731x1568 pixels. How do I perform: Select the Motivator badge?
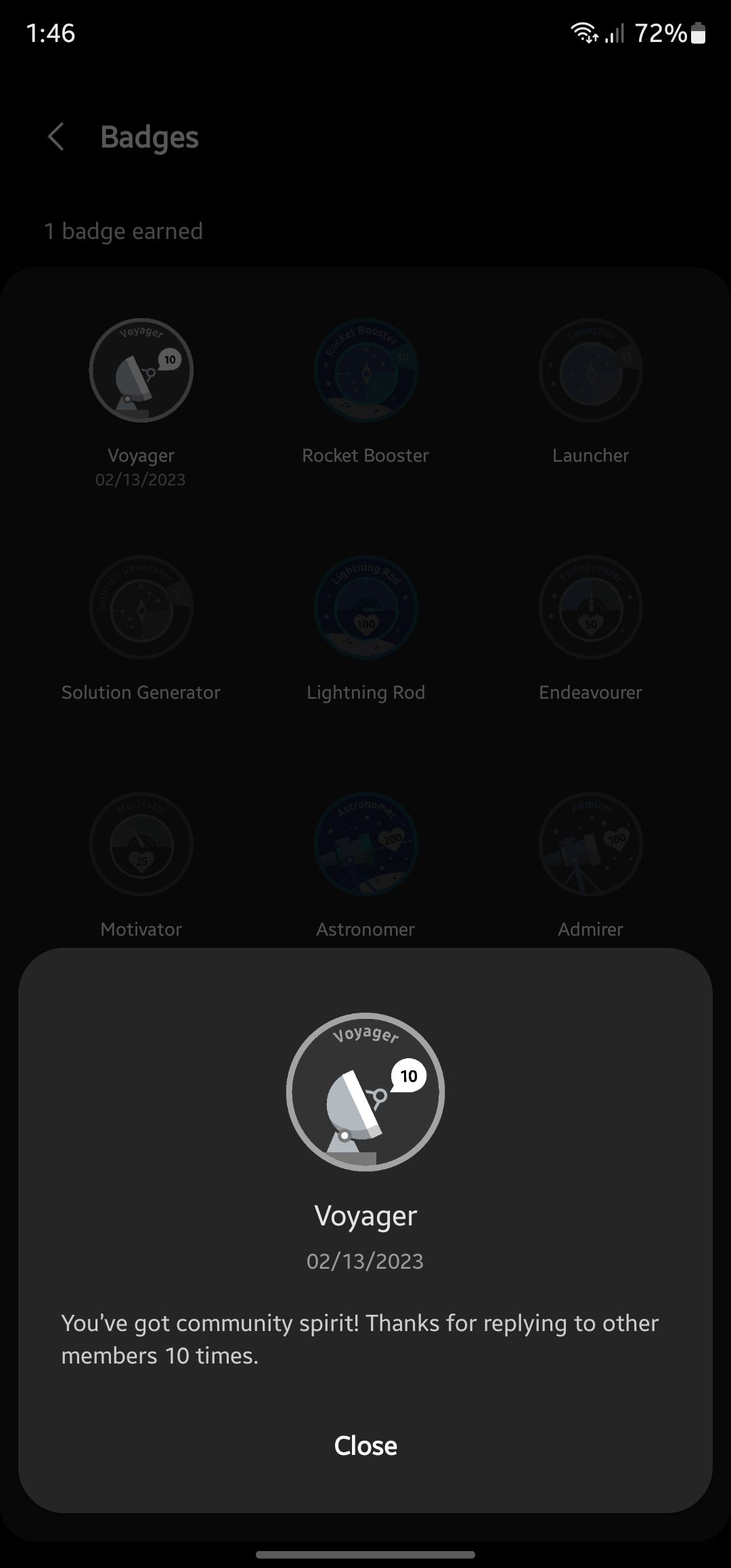141,844
